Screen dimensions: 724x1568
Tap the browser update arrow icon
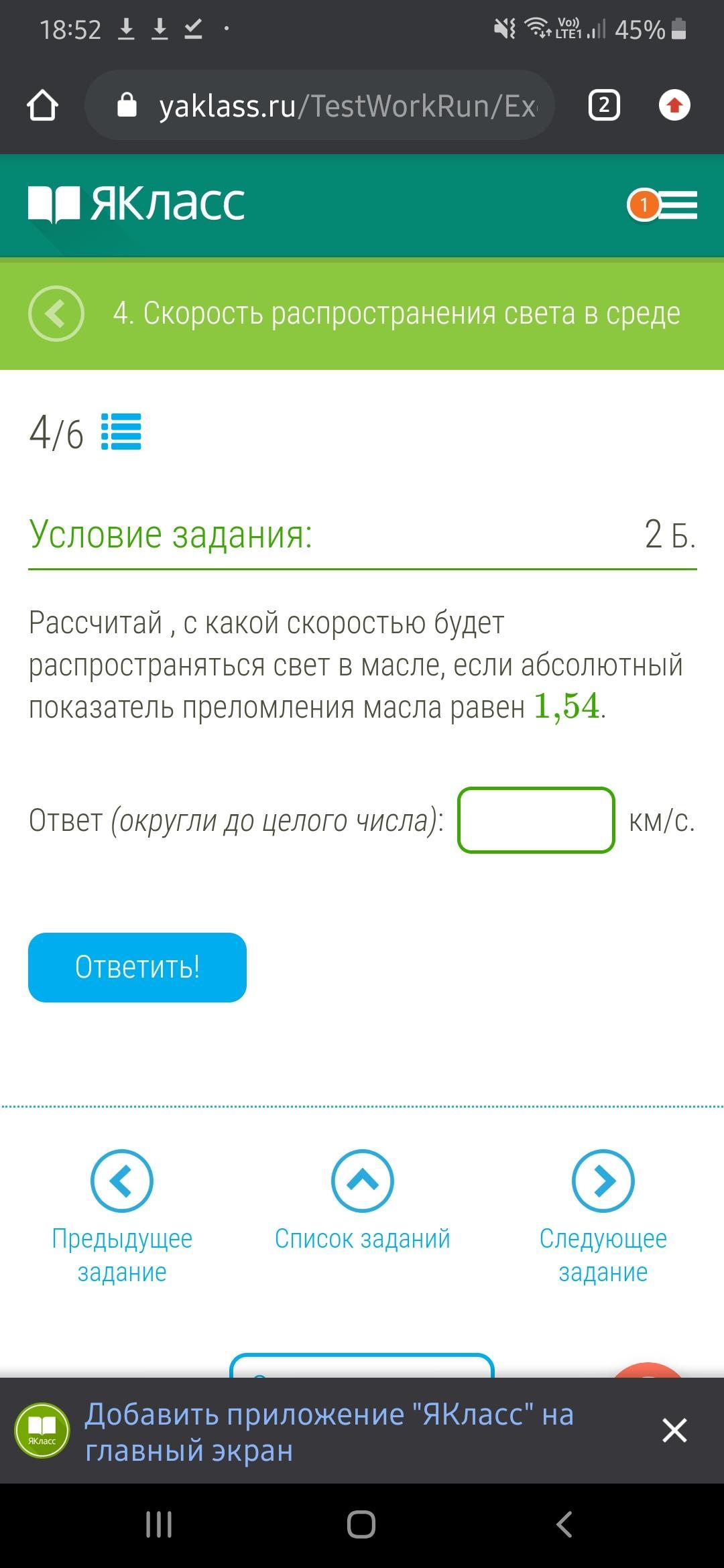[x=674, y=105]
